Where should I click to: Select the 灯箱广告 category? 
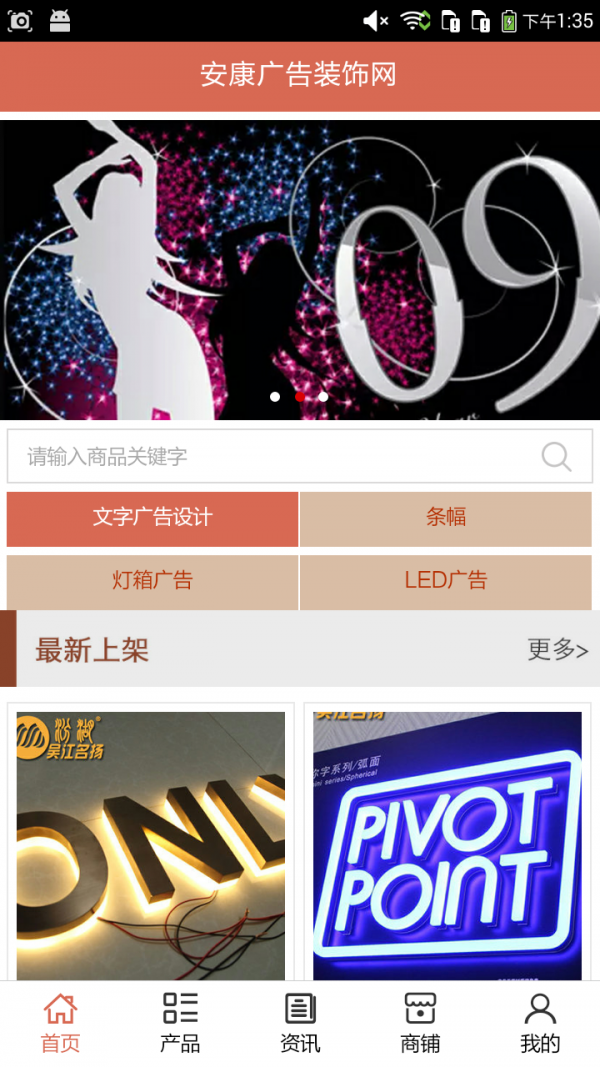pos(152,580)
